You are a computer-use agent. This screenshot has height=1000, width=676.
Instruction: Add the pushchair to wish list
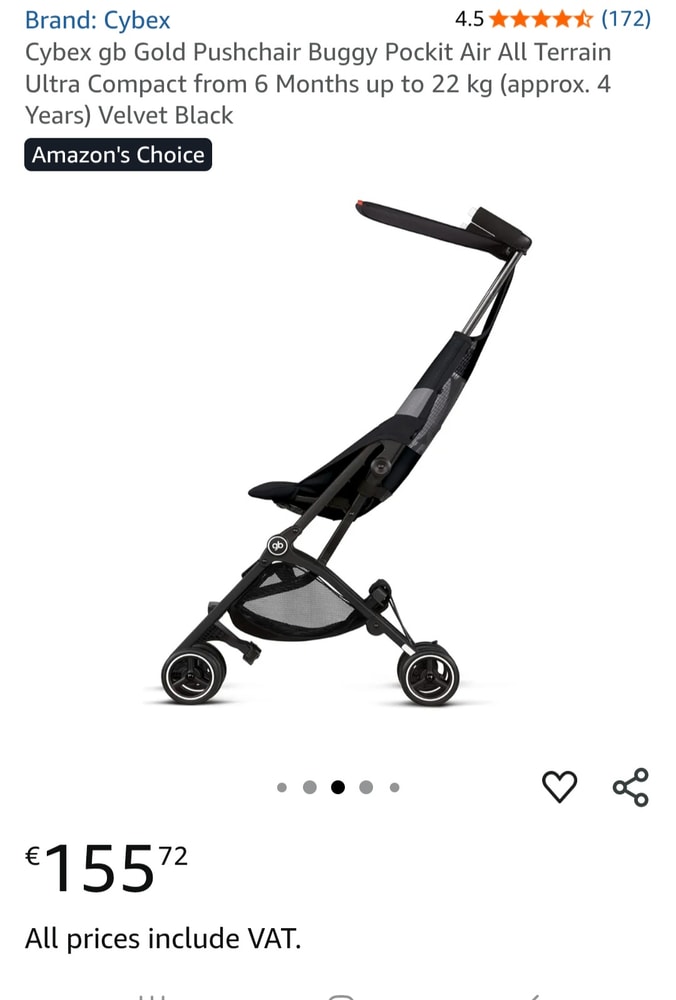pos(559,787)
